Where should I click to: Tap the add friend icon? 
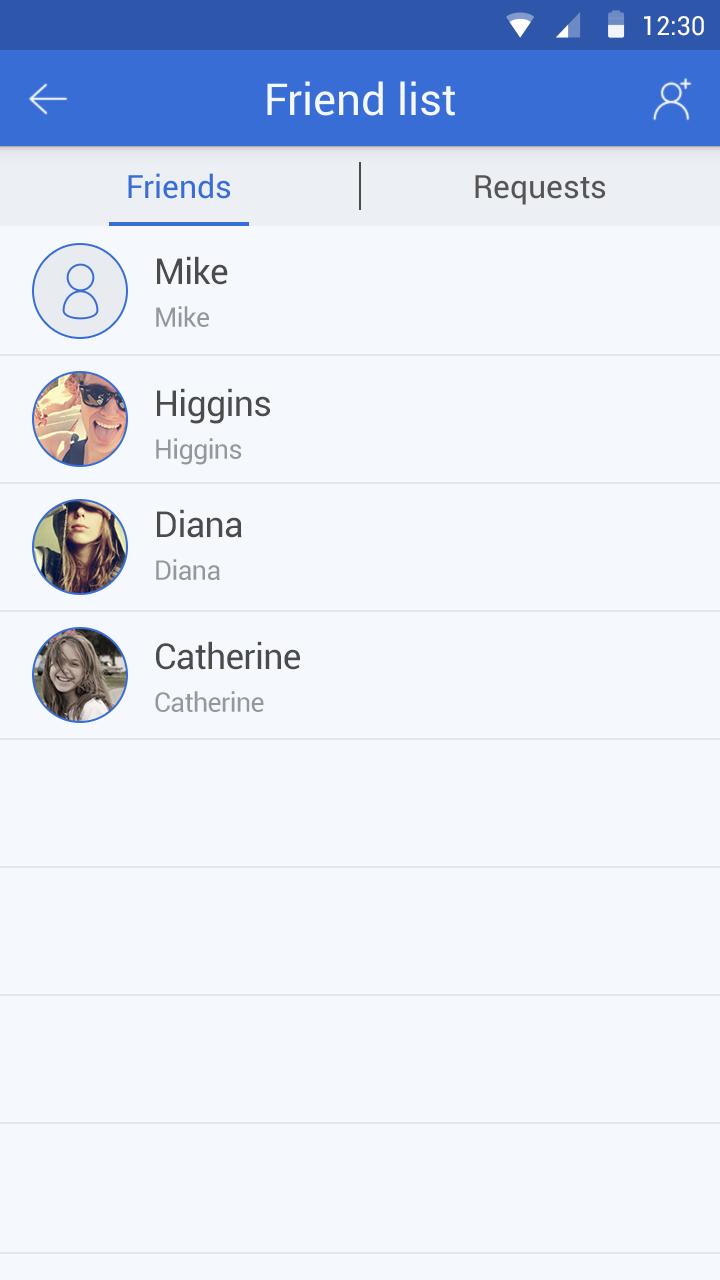tap(671, 100)
